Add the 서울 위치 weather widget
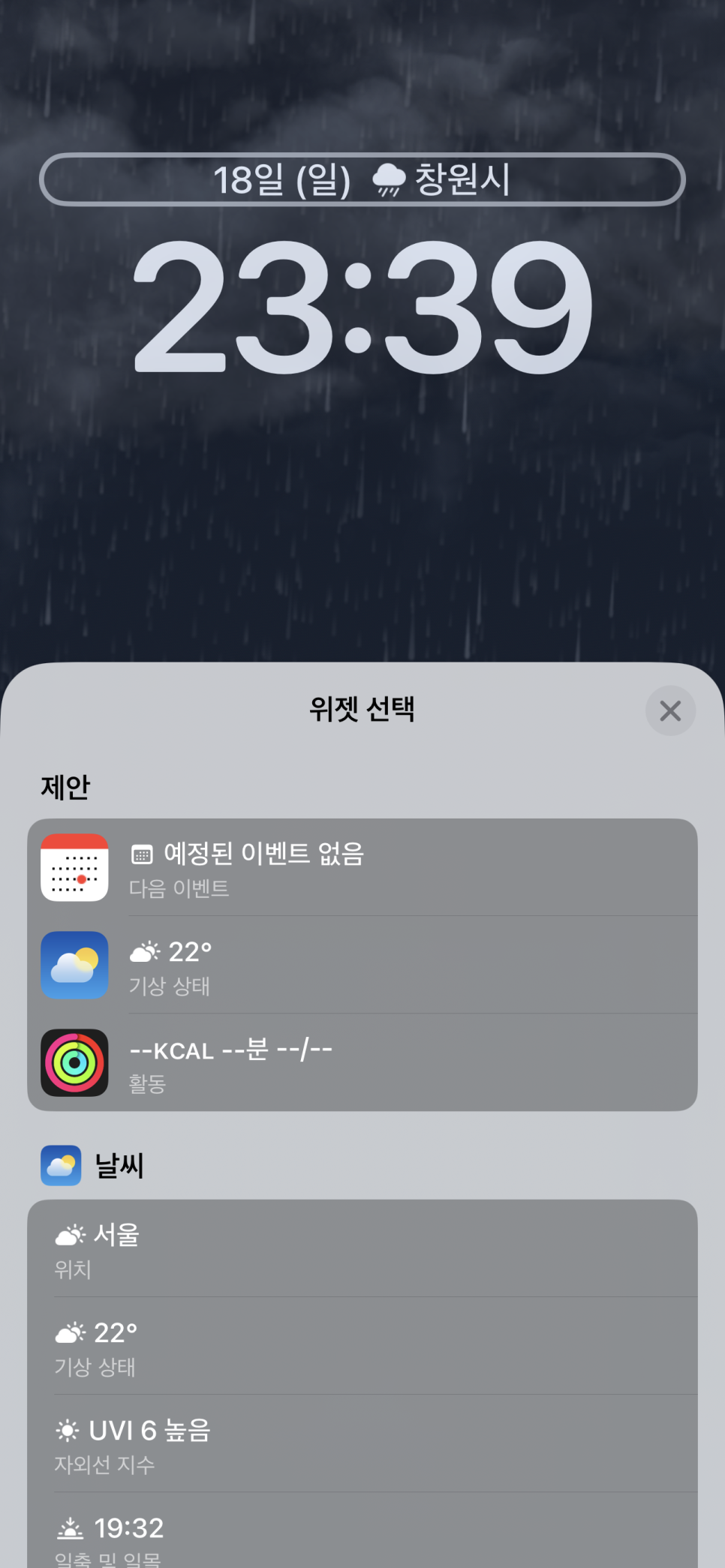 (362, 1249)
